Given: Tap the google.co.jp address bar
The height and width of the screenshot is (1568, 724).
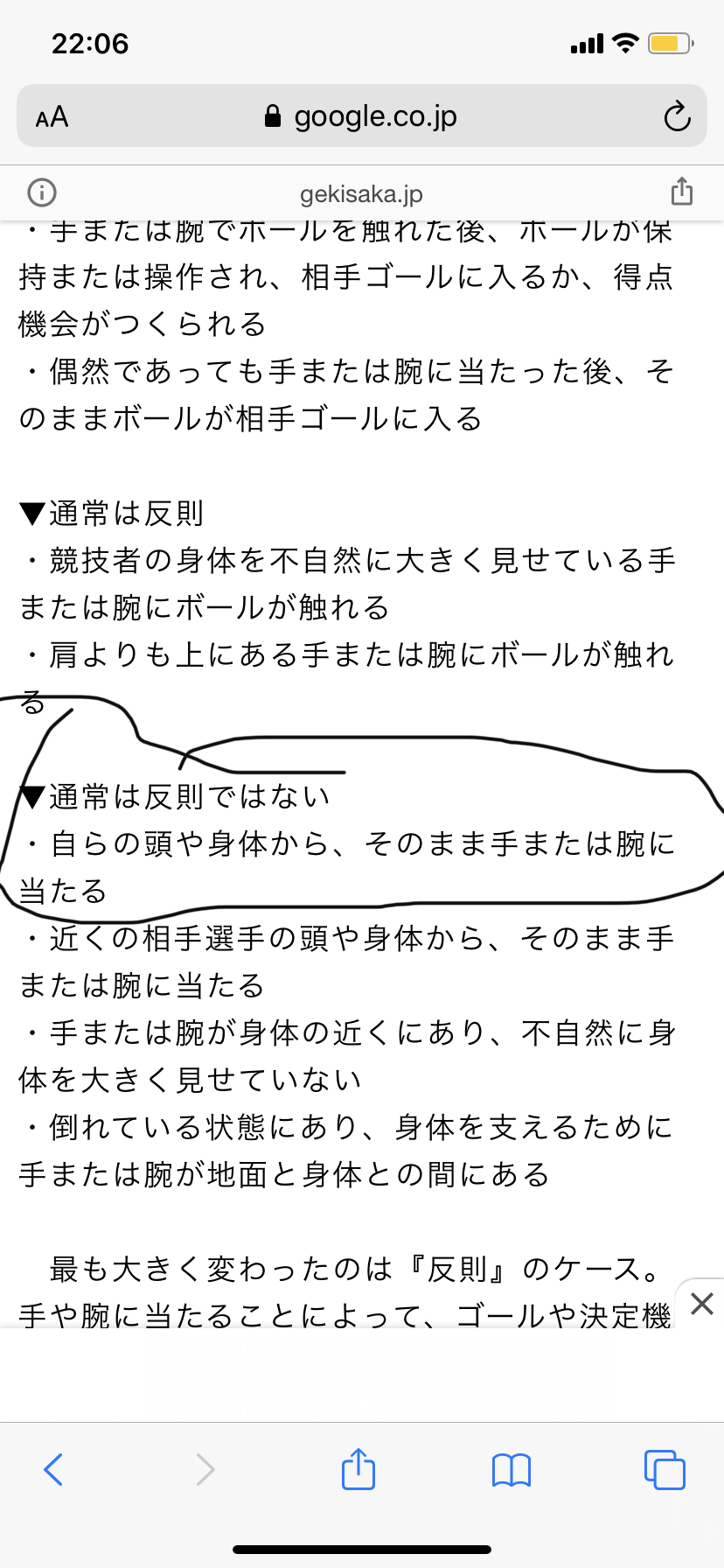Looking at the screenshot, I should tap(361, 115).
